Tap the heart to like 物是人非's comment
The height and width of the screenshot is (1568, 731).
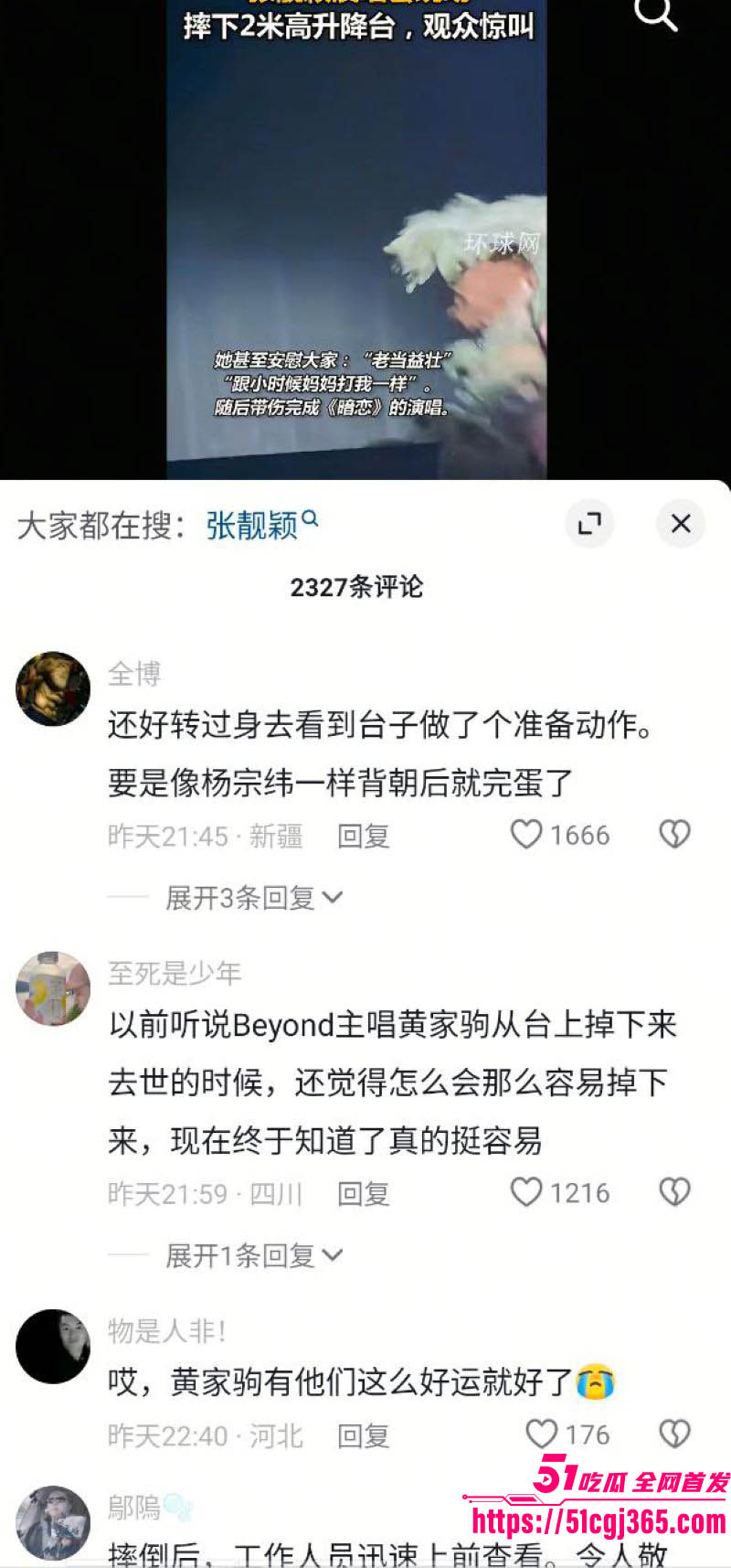pyautogui.click(x=546, y=1434)
